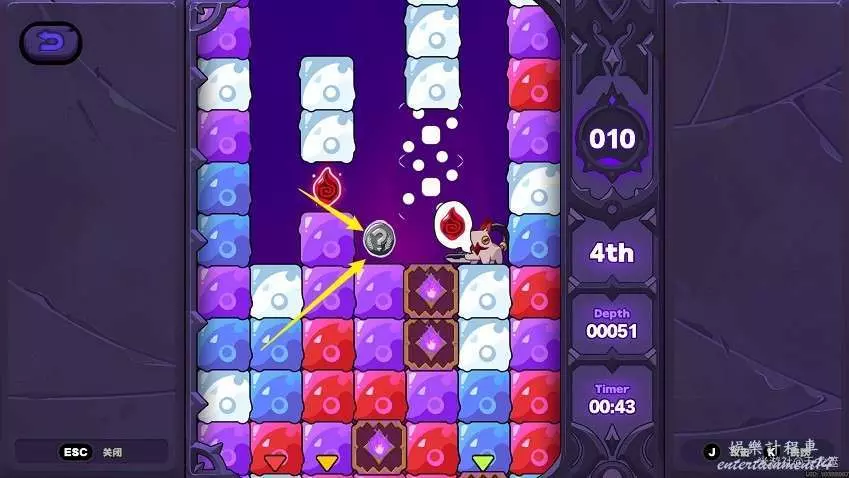The image size is (849, 478).
Task: Tap the back arrow button
Action: 50,43
